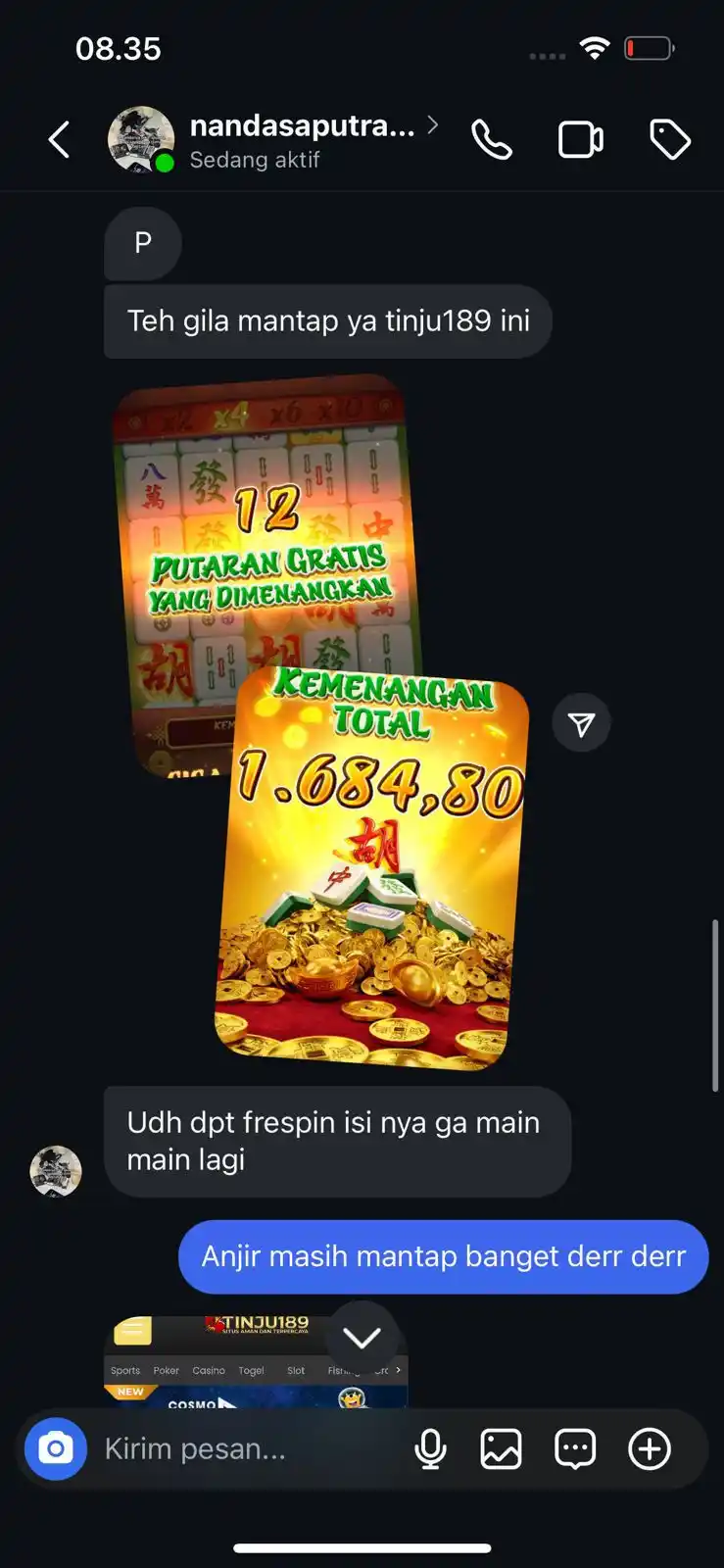Go back to the inbox list
Screen dimensions: 724x1568
[60, 140]
